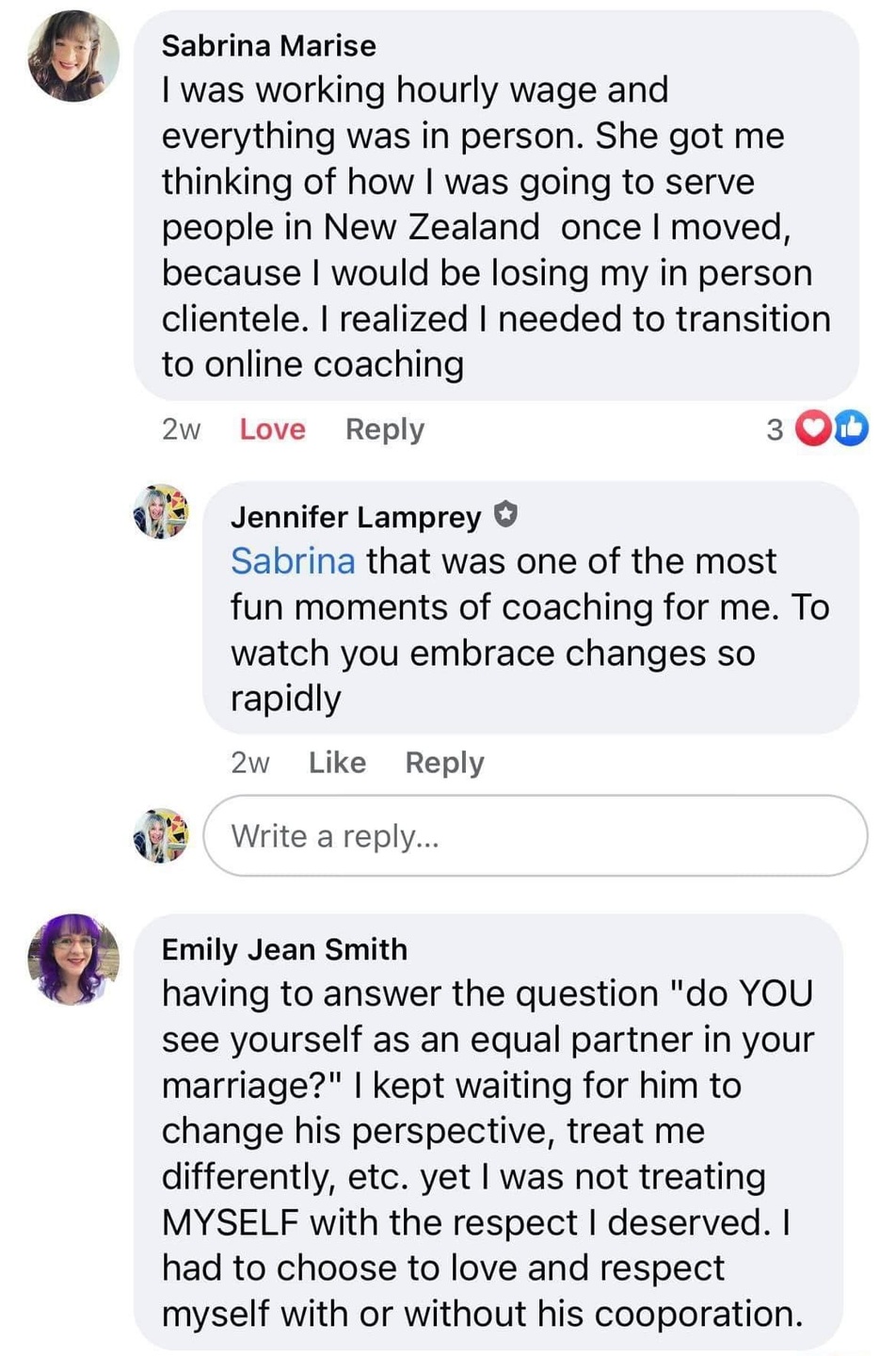Like Jennifer Lamprey's reply
This screenshot has width=896, height=1356.
(x=337, y=763)
